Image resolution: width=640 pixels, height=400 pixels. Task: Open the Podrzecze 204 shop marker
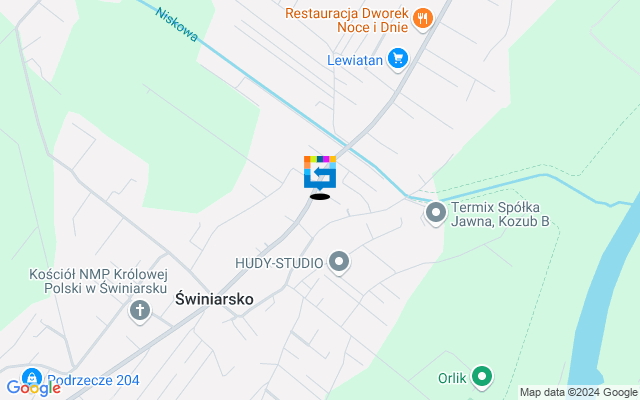[x=31, y=379]
